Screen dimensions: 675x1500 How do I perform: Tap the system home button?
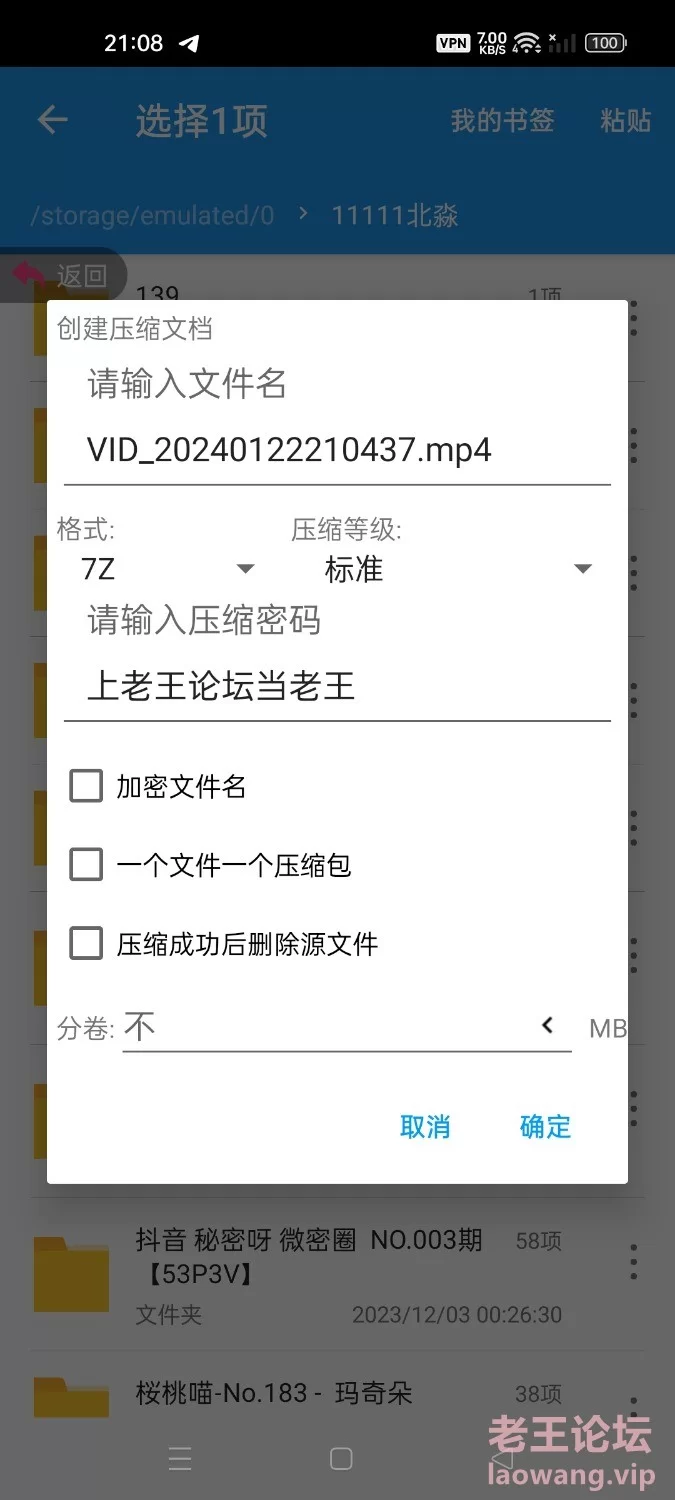point(341,1459)
